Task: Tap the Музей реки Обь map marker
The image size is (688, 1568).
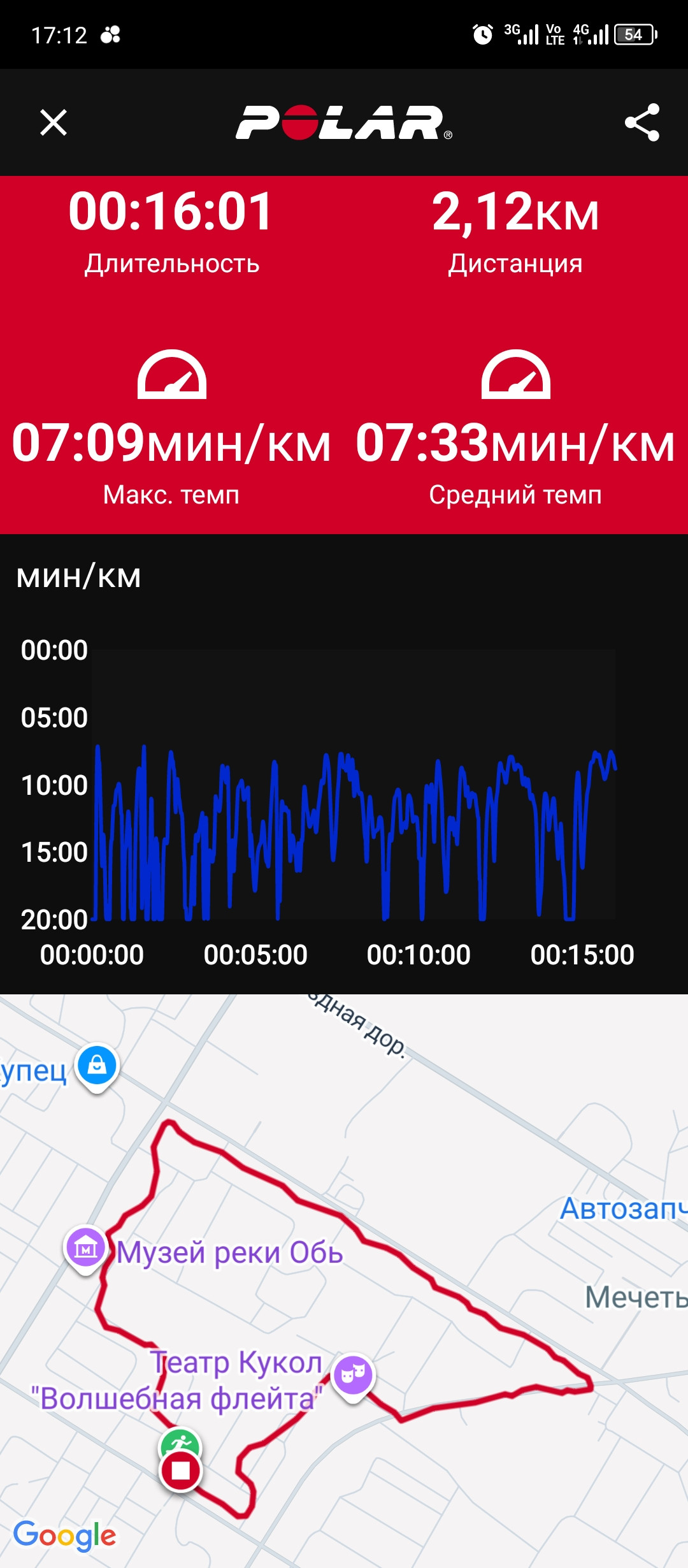Action: 85,1249
